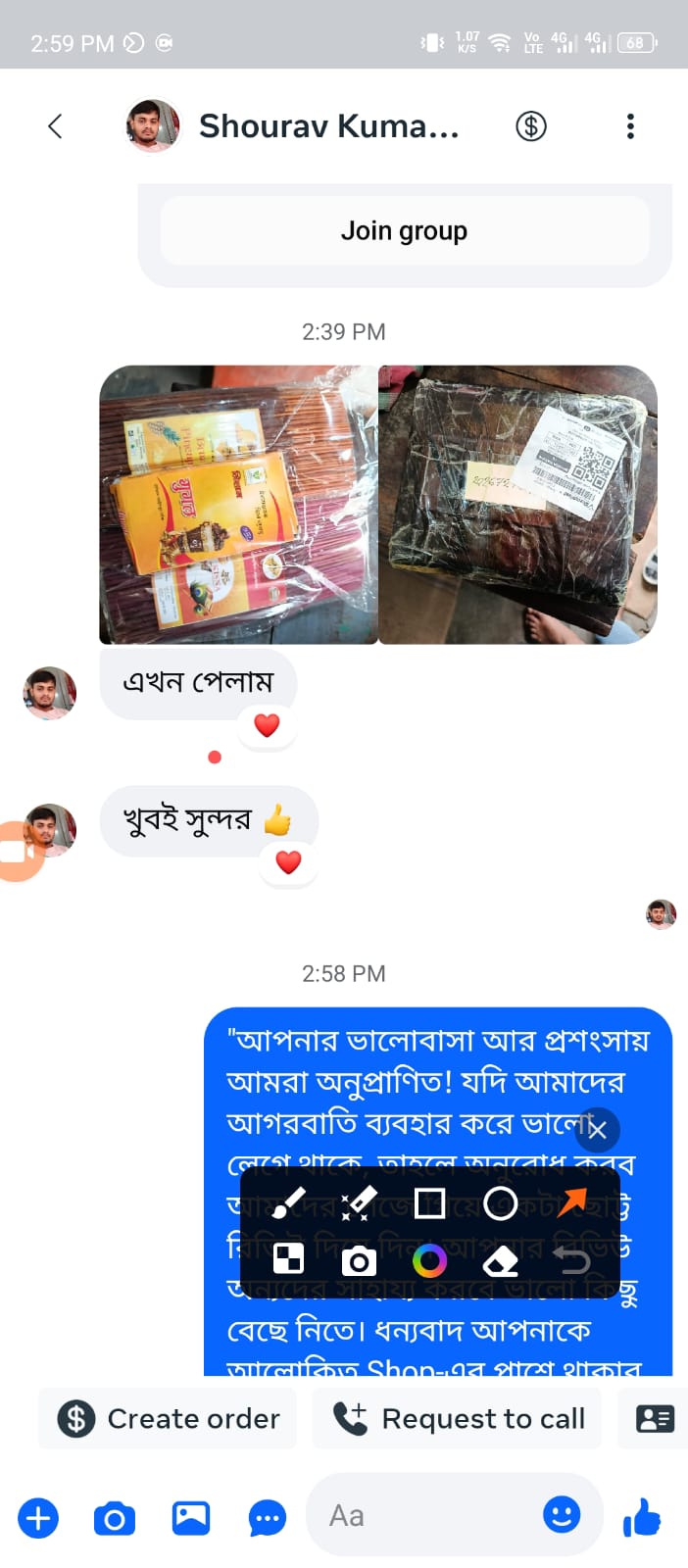Tap Request to call button
Viewport: 688px width, 1568px height.
click(x=459, y=1419)
